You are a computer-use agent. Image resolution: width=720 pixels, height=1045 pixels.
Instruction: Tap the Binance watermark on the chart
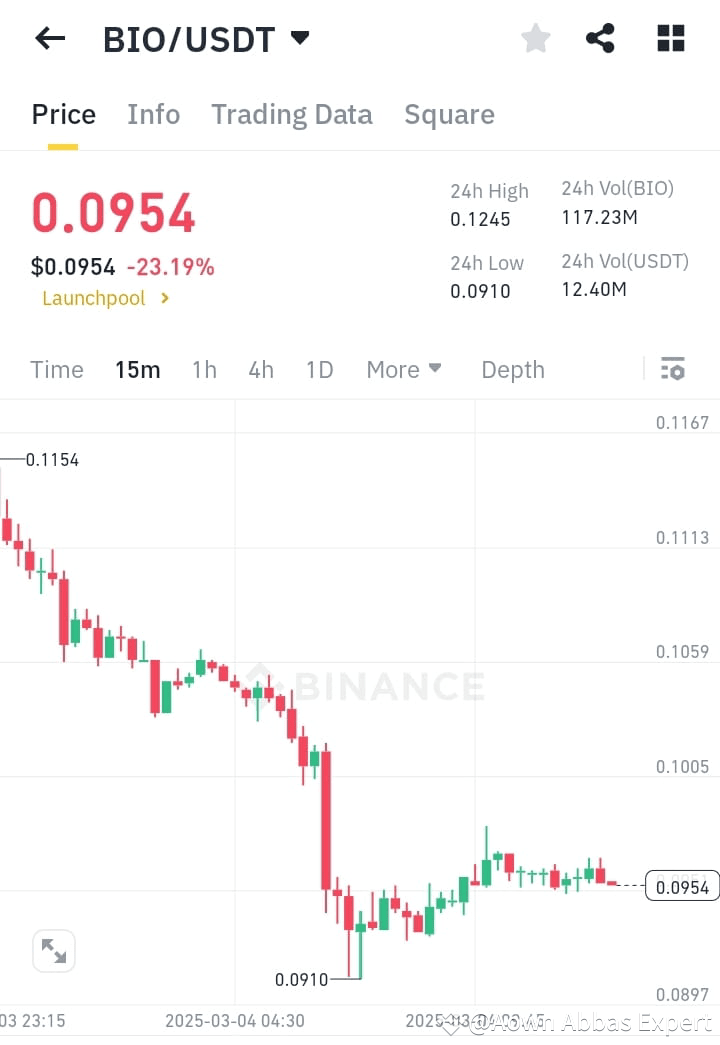tap(370, 685)
